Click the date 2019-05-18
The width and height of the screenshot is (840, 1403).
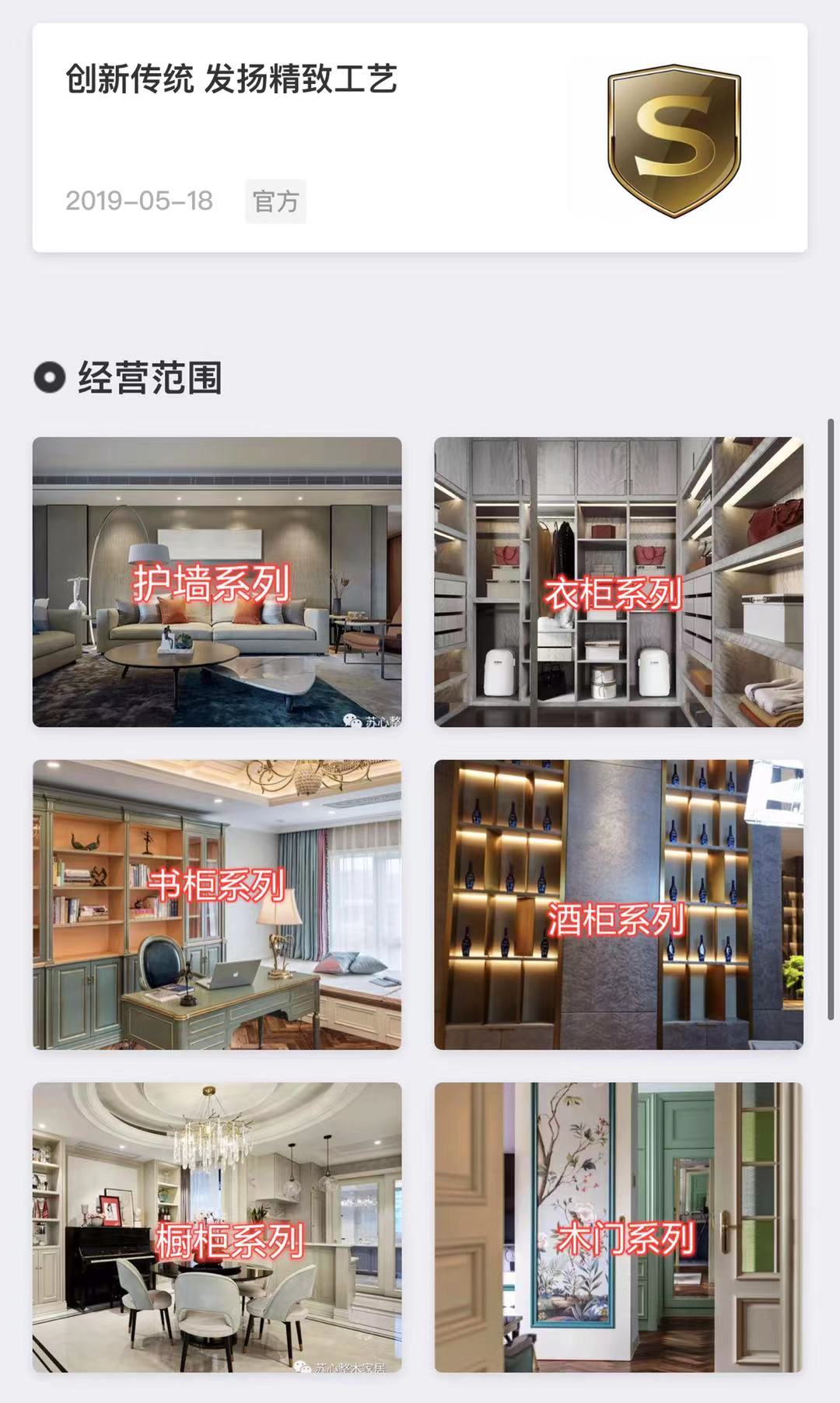click(x=138, y=201)
